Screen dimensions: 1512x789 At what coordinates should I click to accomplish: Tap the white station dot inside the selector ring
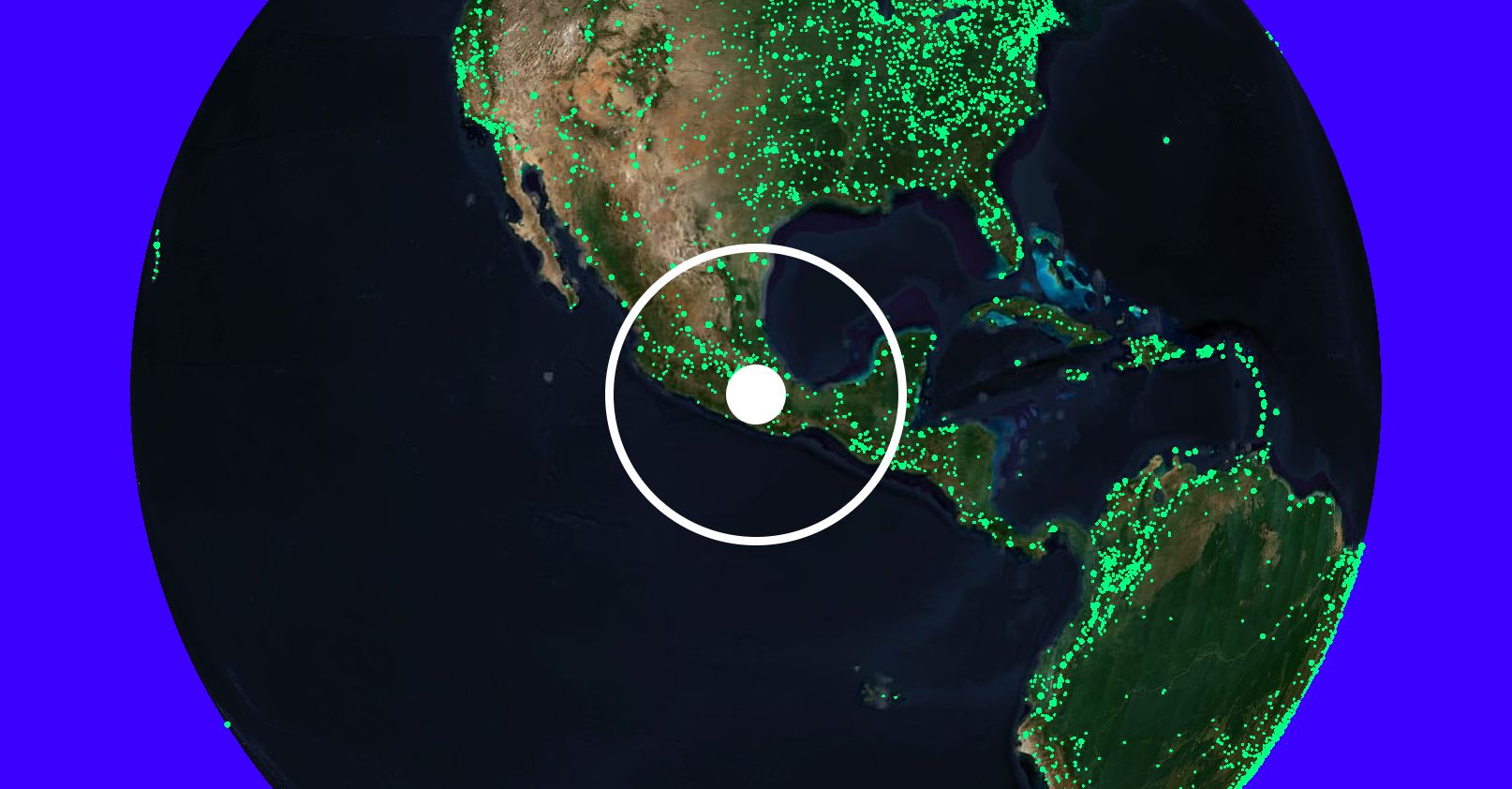pyautogui.click(x=755, y=394)
